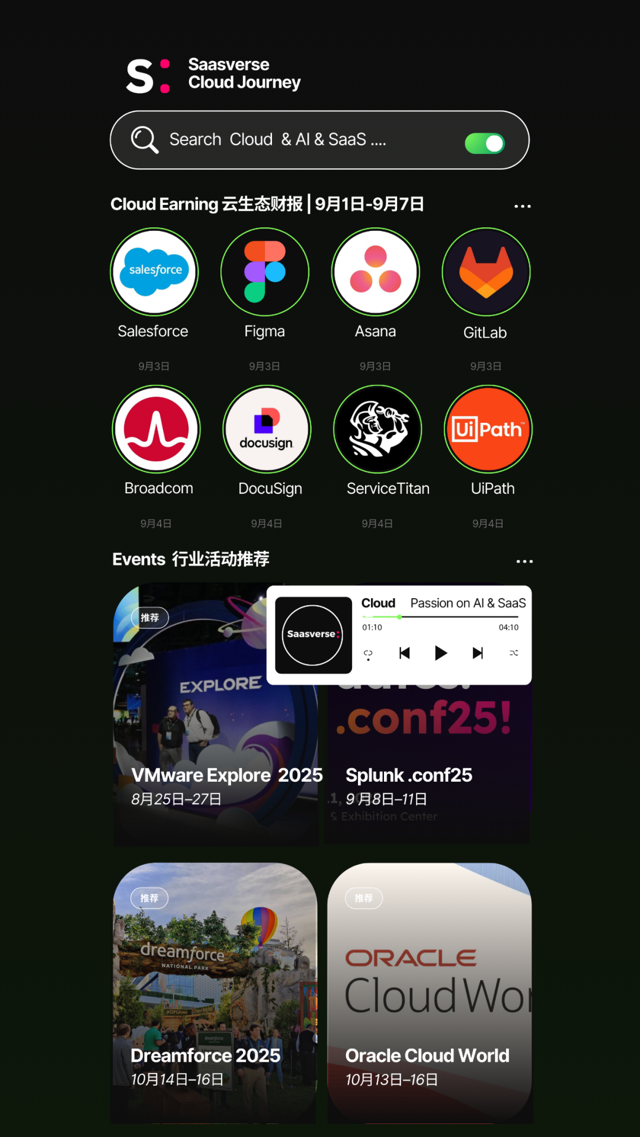Screen dimensions: 640x1137
Task: Select the DocuSign earnings icon
Action: [266, 429]
